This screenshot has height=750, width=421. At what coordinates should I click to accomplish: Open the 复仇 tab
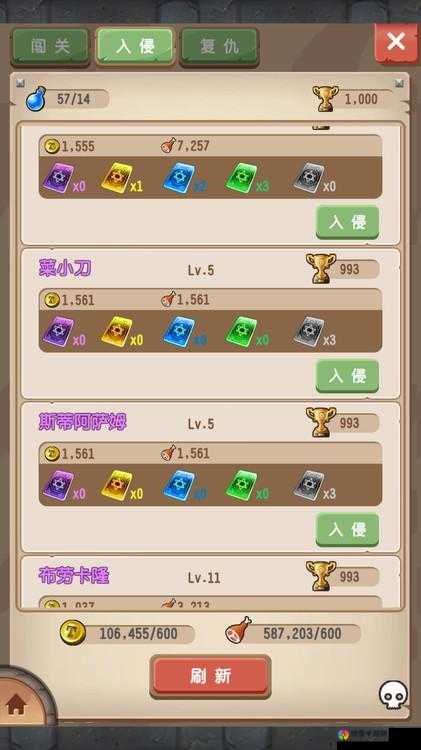click(x=220, y=46)
